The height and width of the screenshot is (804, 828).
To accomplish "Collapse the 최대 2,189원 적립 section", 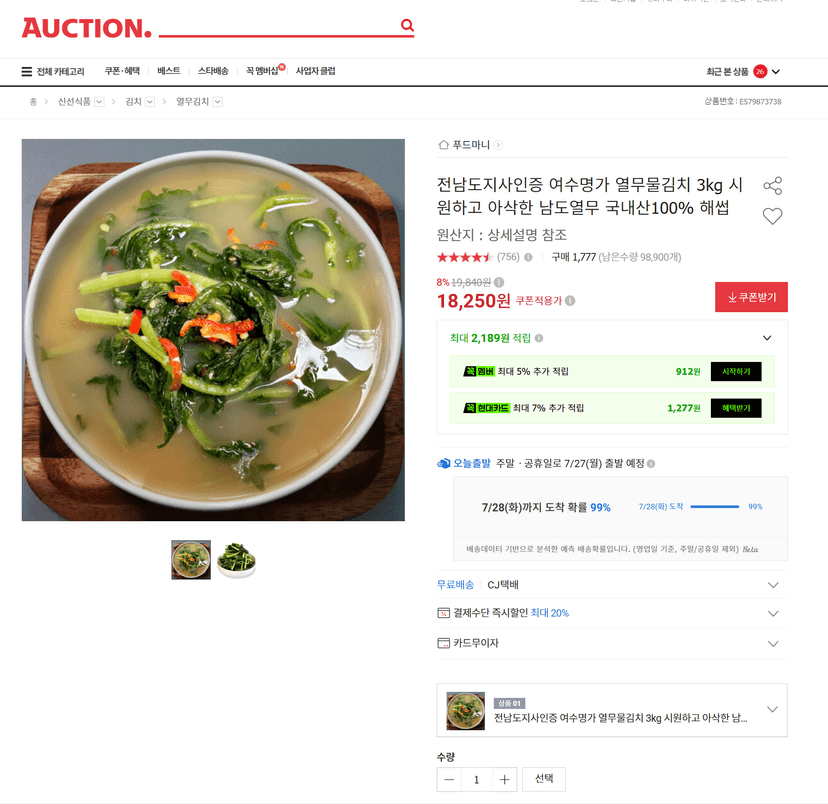I will click(767, 338).
